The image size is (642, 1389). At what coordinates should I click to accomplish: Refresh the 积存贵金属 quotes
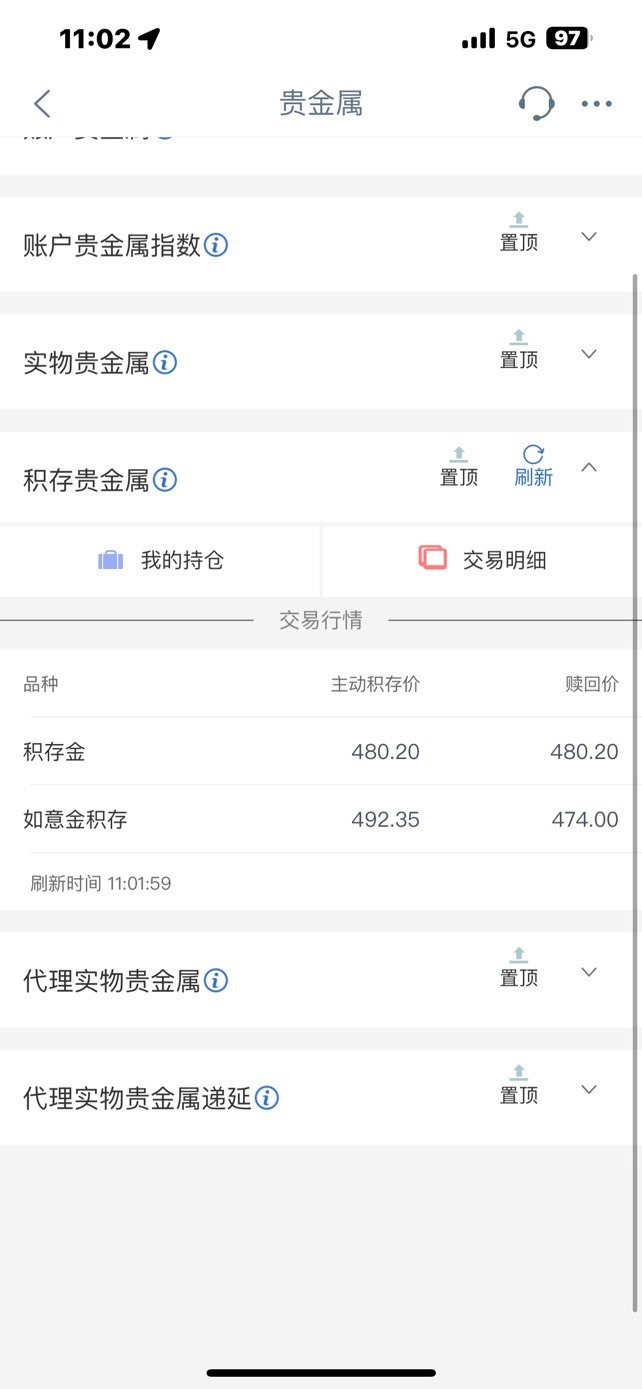click(534, 467)
